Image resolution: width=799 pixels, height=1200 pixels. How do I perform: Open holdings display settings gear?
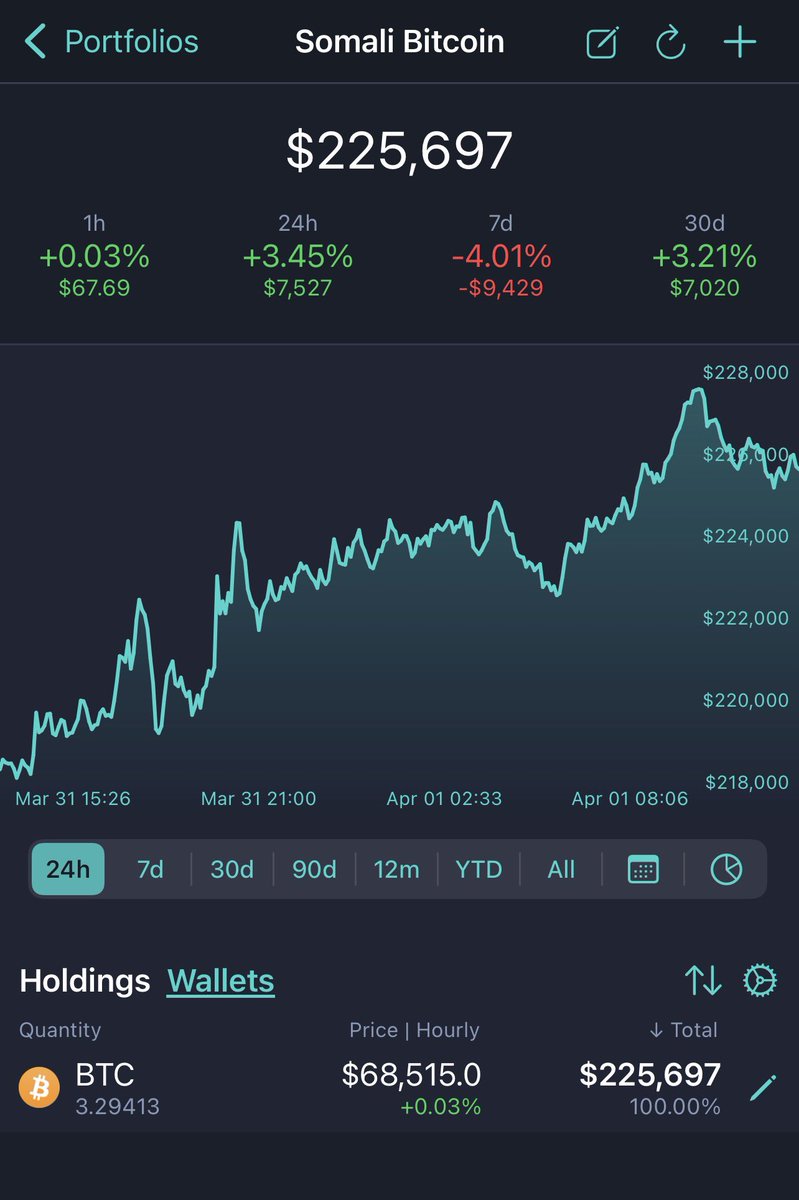[x=761, y=981]
